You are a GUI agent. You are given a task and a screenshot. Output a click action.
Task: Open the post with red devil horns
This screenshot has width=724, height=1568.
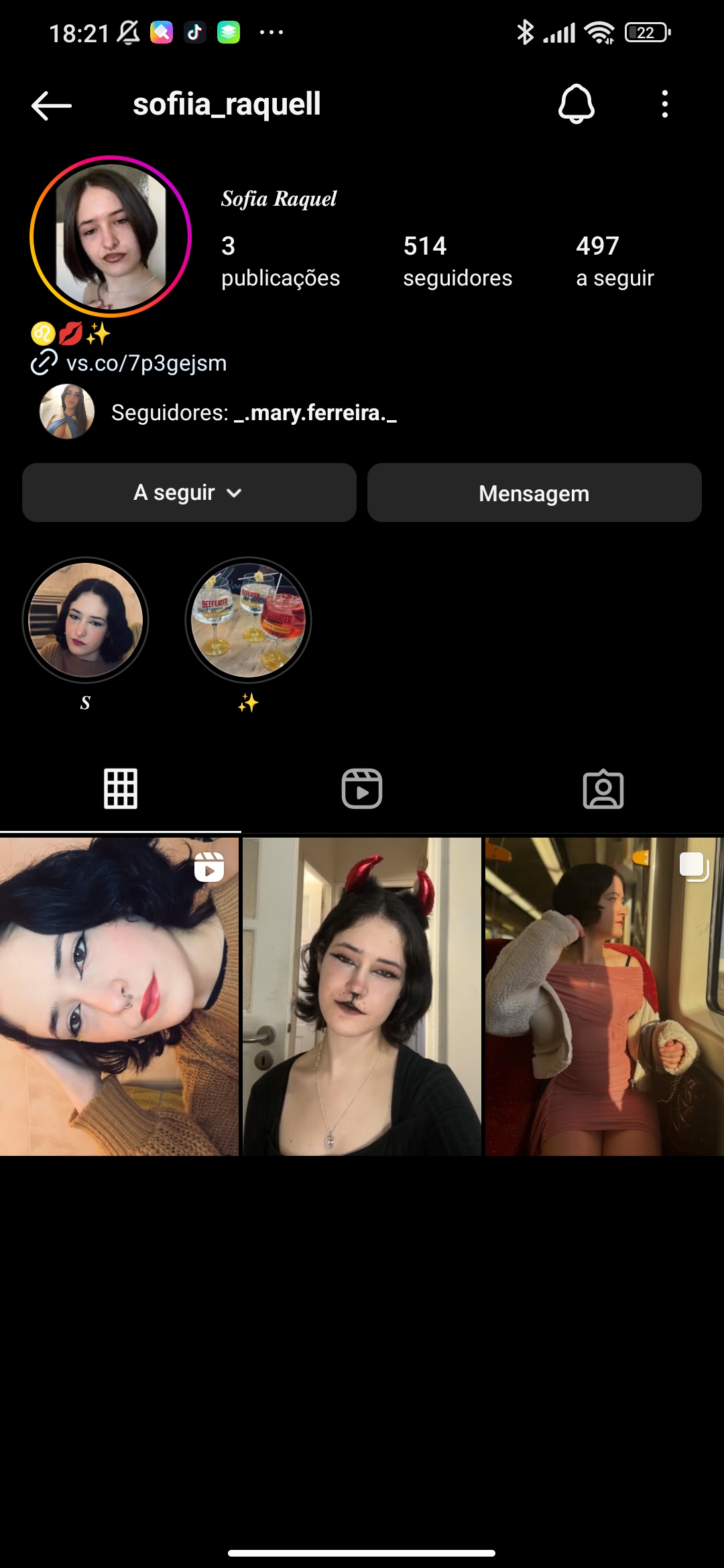[x=362, y=996]
